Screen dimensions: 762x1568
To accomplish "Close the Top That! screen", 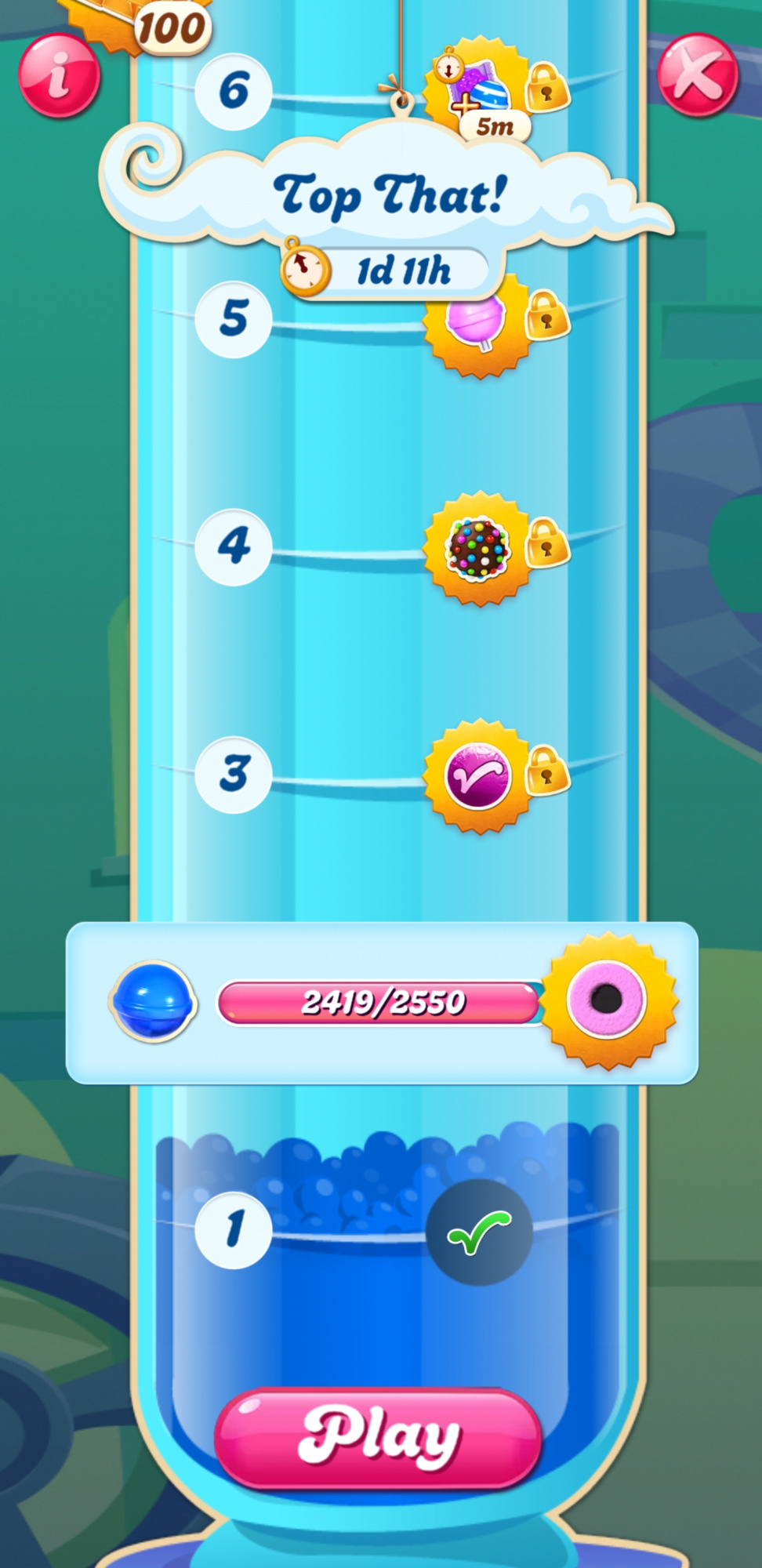I will (698, 75).
